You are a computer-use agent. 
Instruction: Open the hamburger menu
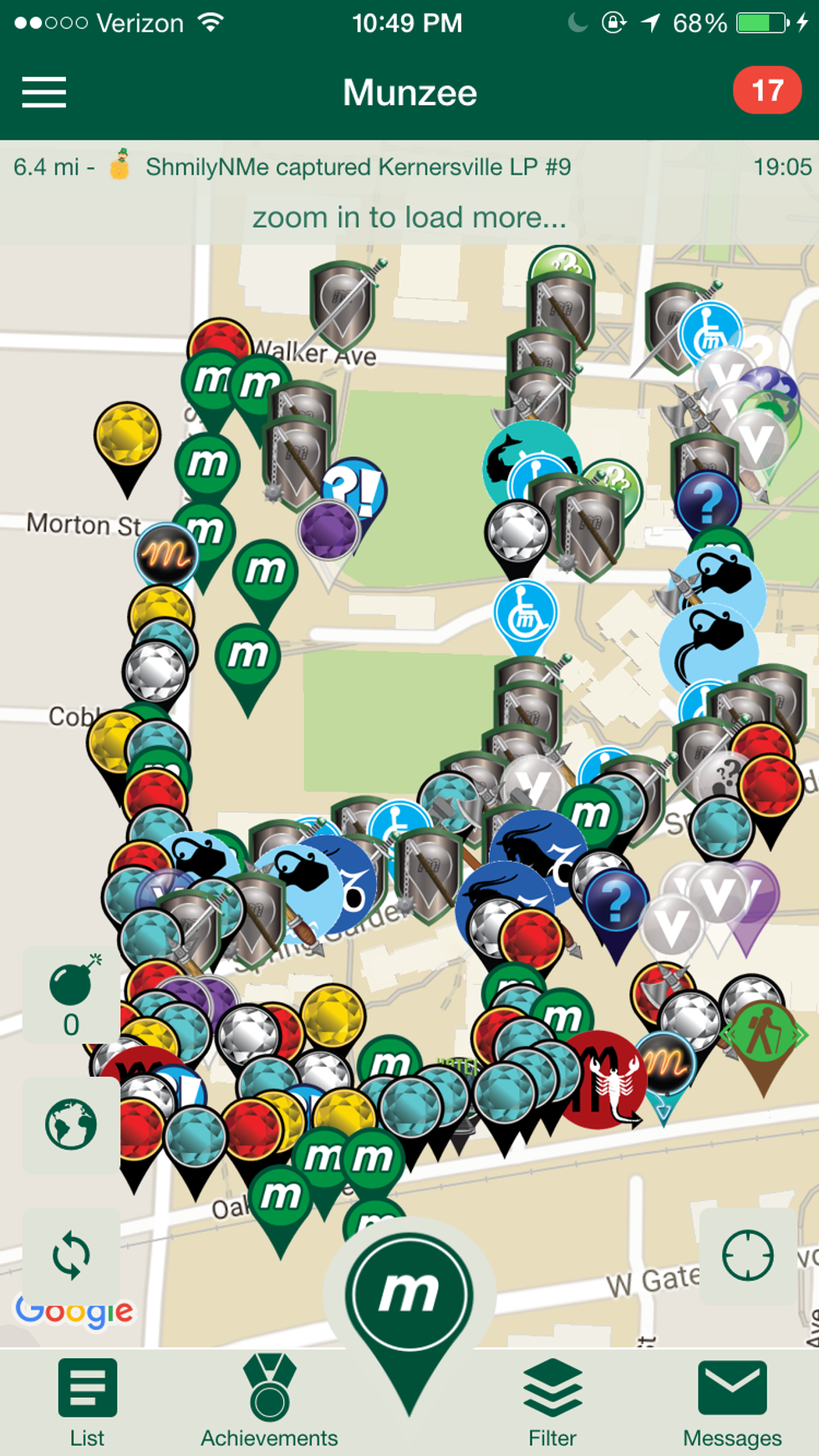44,92
